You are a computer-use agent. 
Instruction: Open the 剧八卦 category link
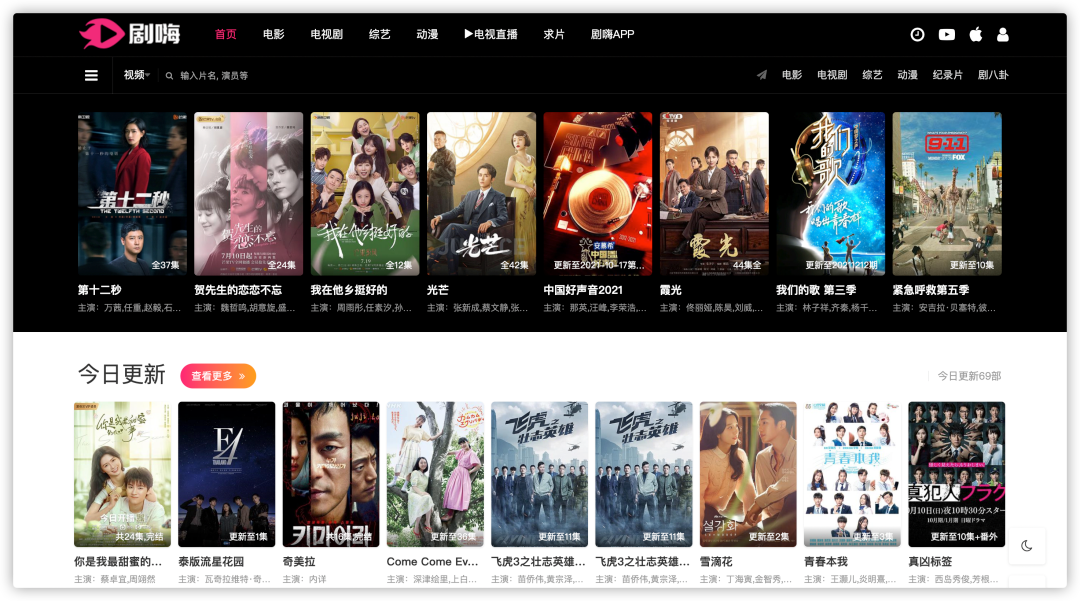click(993, 75)
